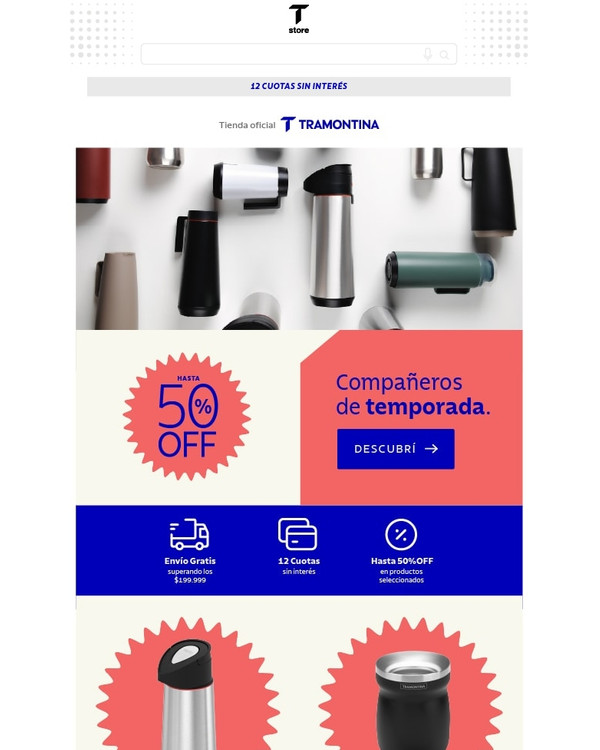Image resolution: width=600 pixels, height=750 pixels.
Task: Tap the search box at the top
Action: tap(280, 54)
